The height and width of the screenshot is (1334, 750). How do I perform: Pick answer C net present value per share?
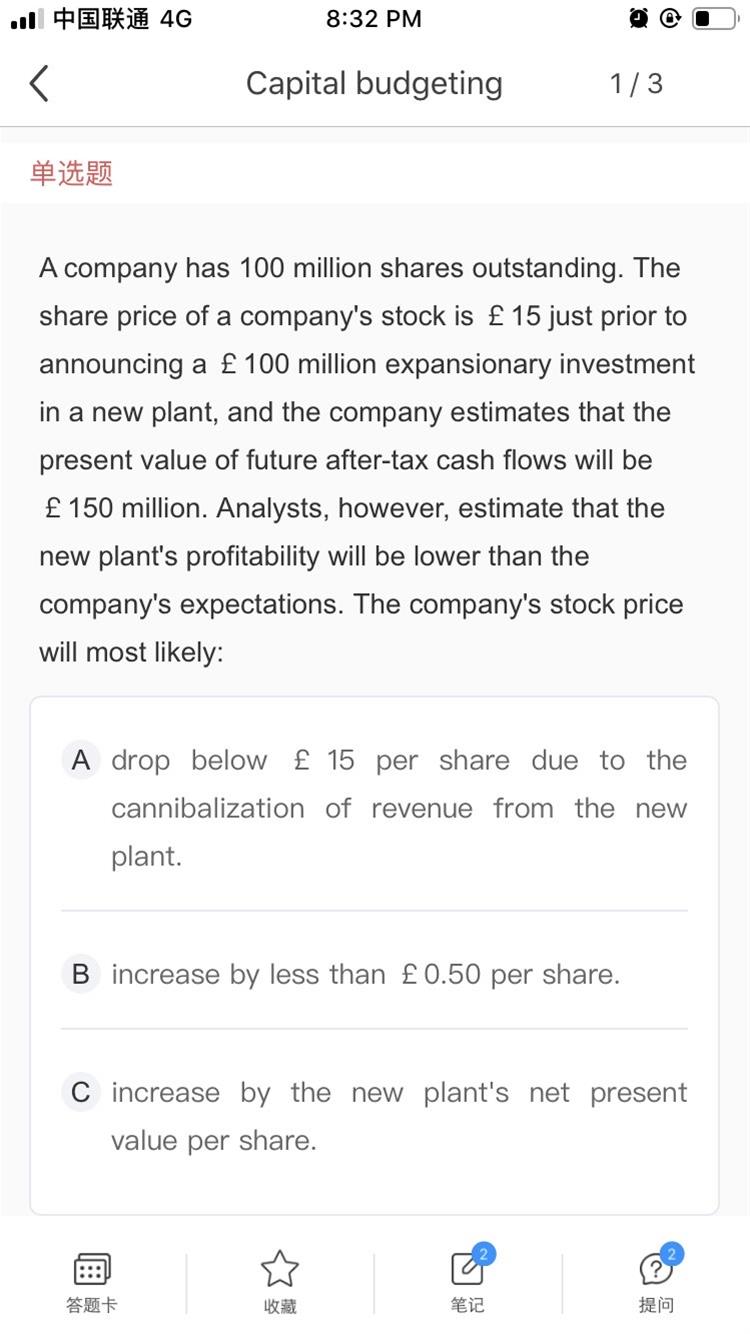click(374, 1116)
